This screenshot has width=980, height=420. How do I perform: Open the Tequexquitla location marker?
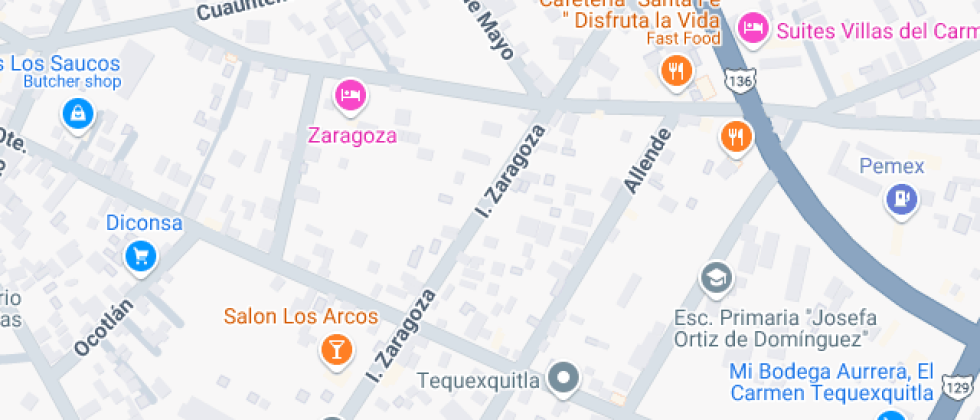pyautogui.click(x=565, y=378)
